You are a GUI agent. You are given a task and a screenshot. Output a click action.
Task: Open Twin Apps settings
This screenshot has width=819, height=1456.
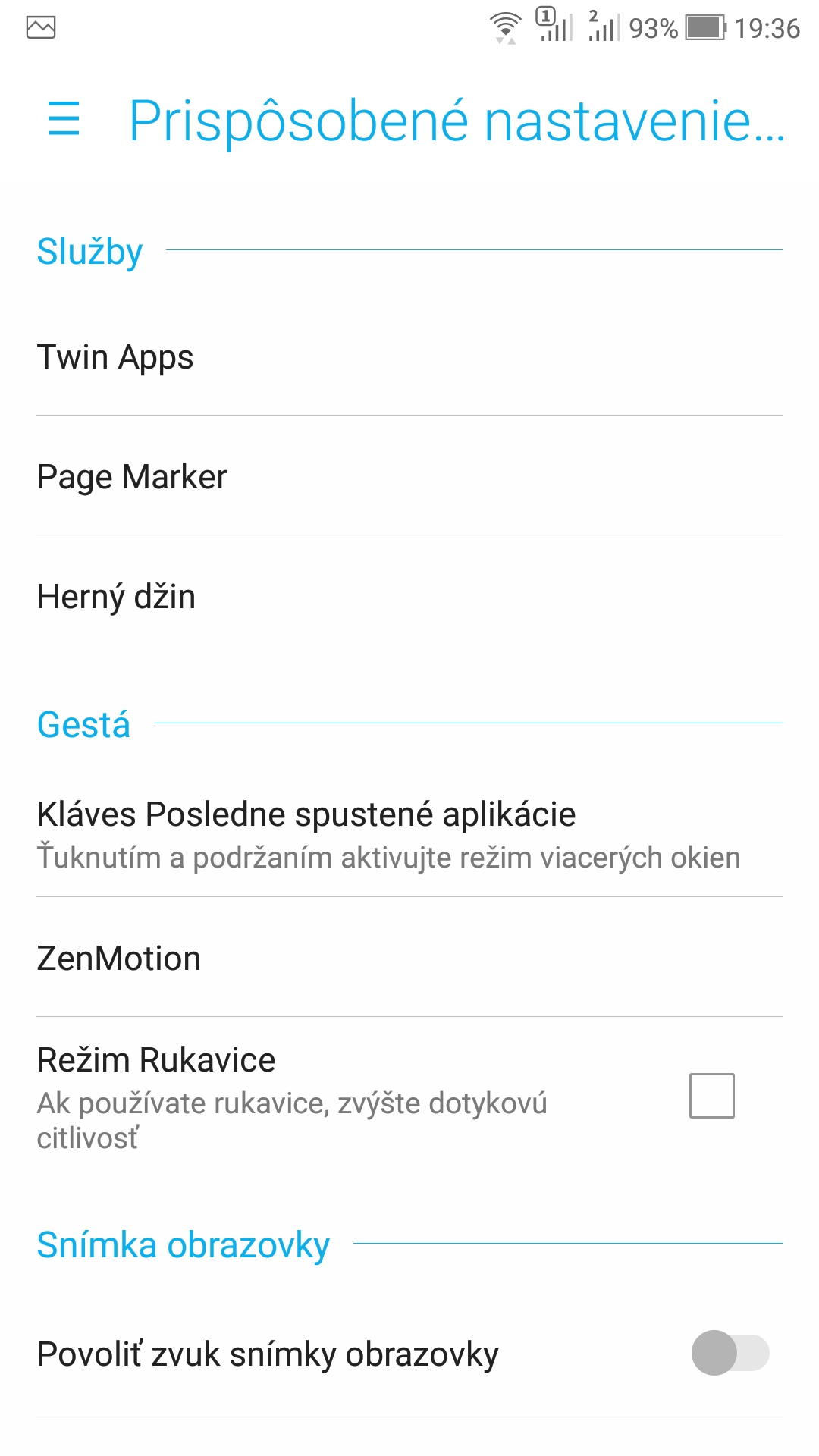click(409, 356)
